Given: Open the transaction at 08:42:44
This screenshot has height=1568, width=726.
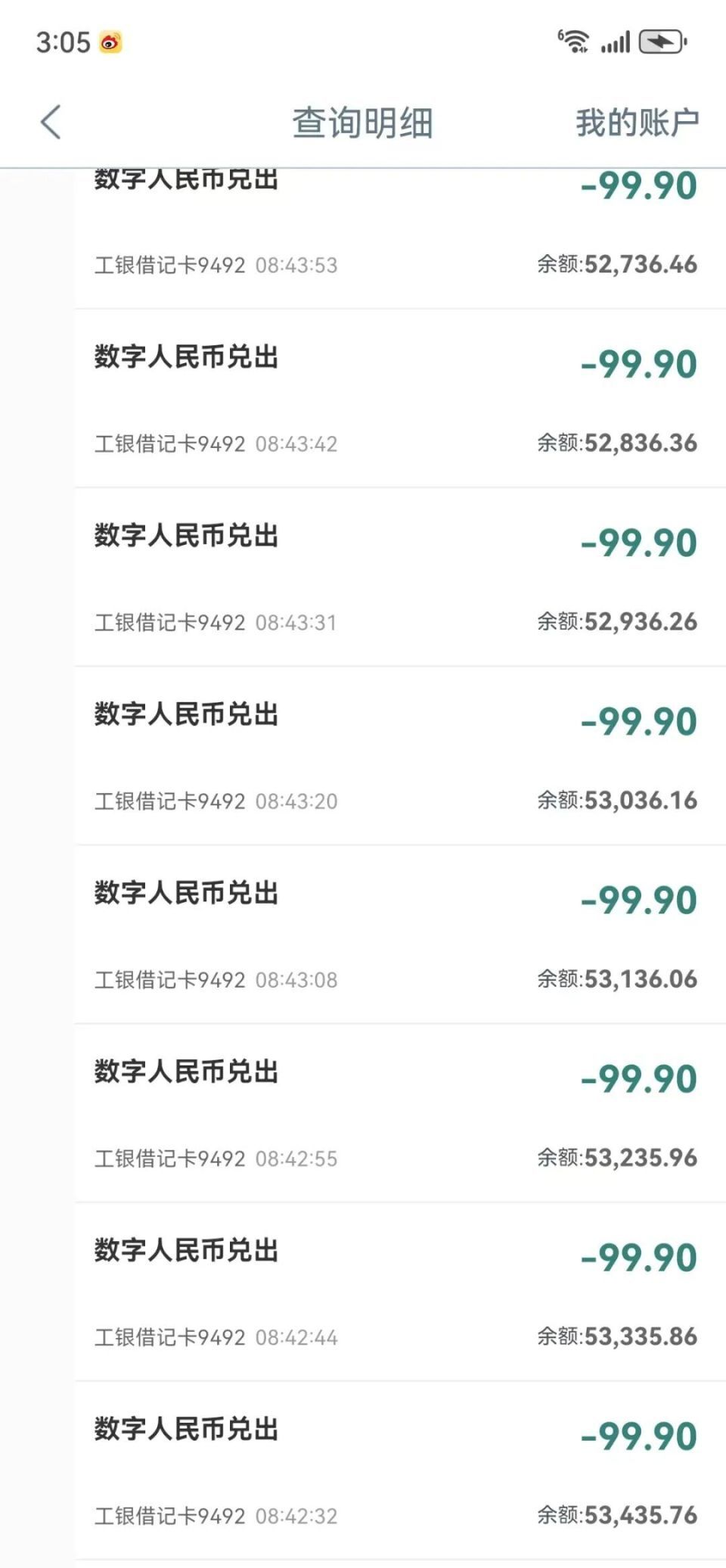Looking at the screenshot, I should tap(400, 1292).
